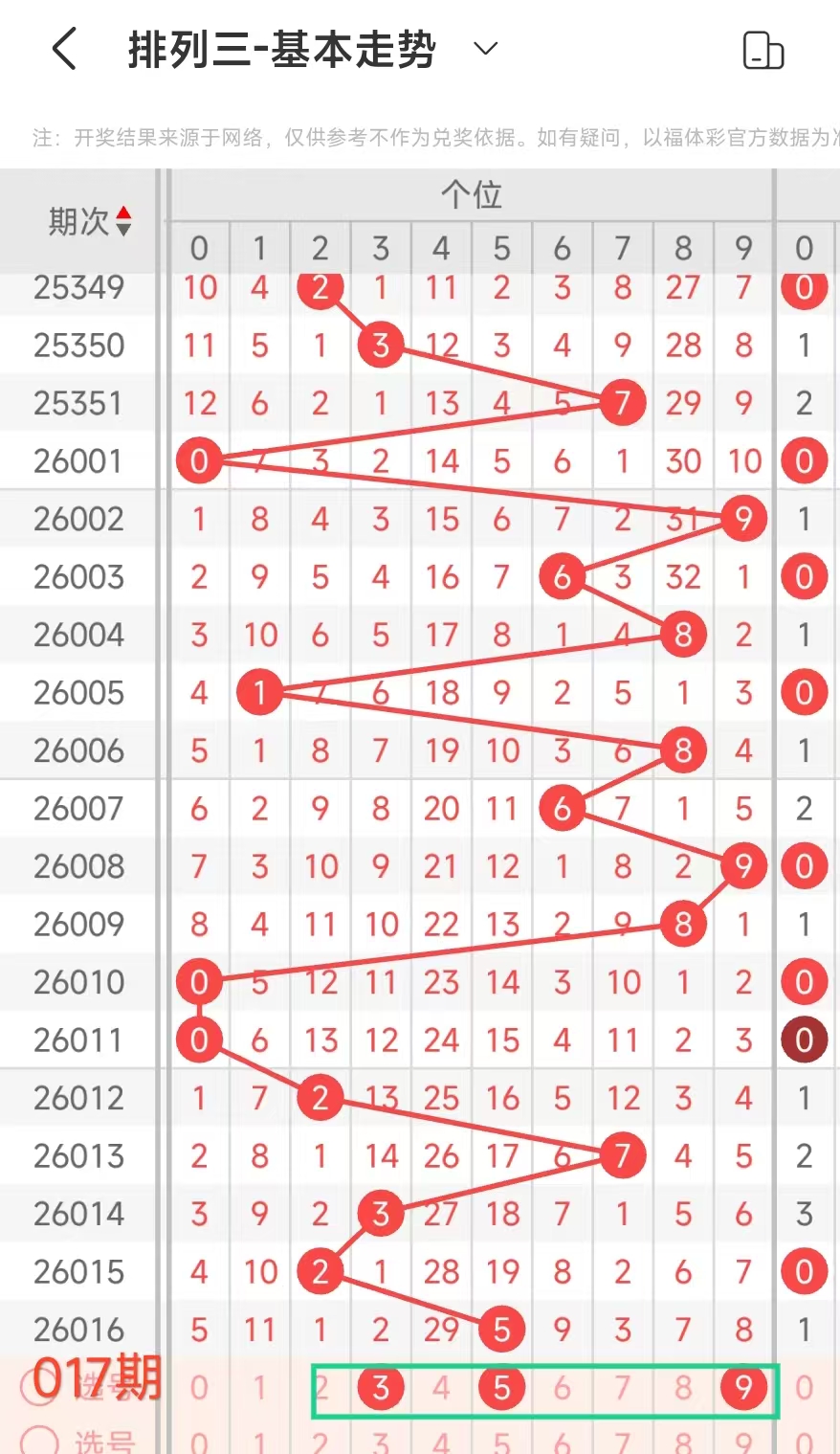Deselect number 5 in the first 选号 row
Image resolution: width=840 pixels, height=1454 pixels.
tap(501, 1387)
